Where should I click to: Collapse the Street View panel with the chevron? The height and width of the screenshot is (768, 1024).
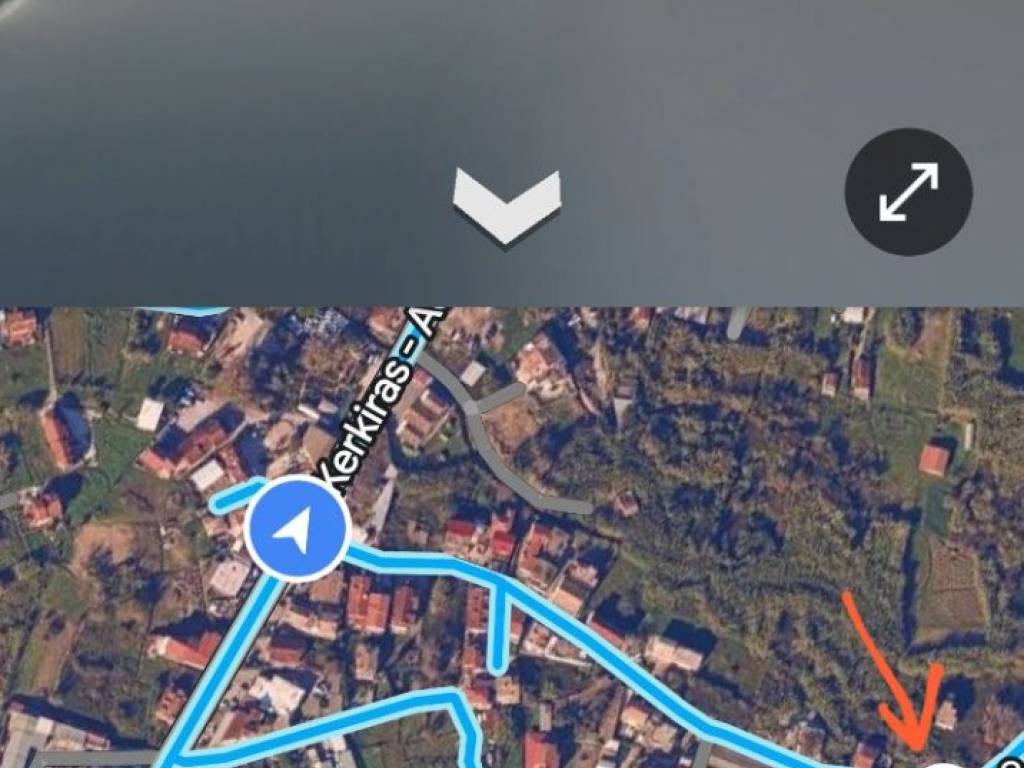(x=507, y=205)
